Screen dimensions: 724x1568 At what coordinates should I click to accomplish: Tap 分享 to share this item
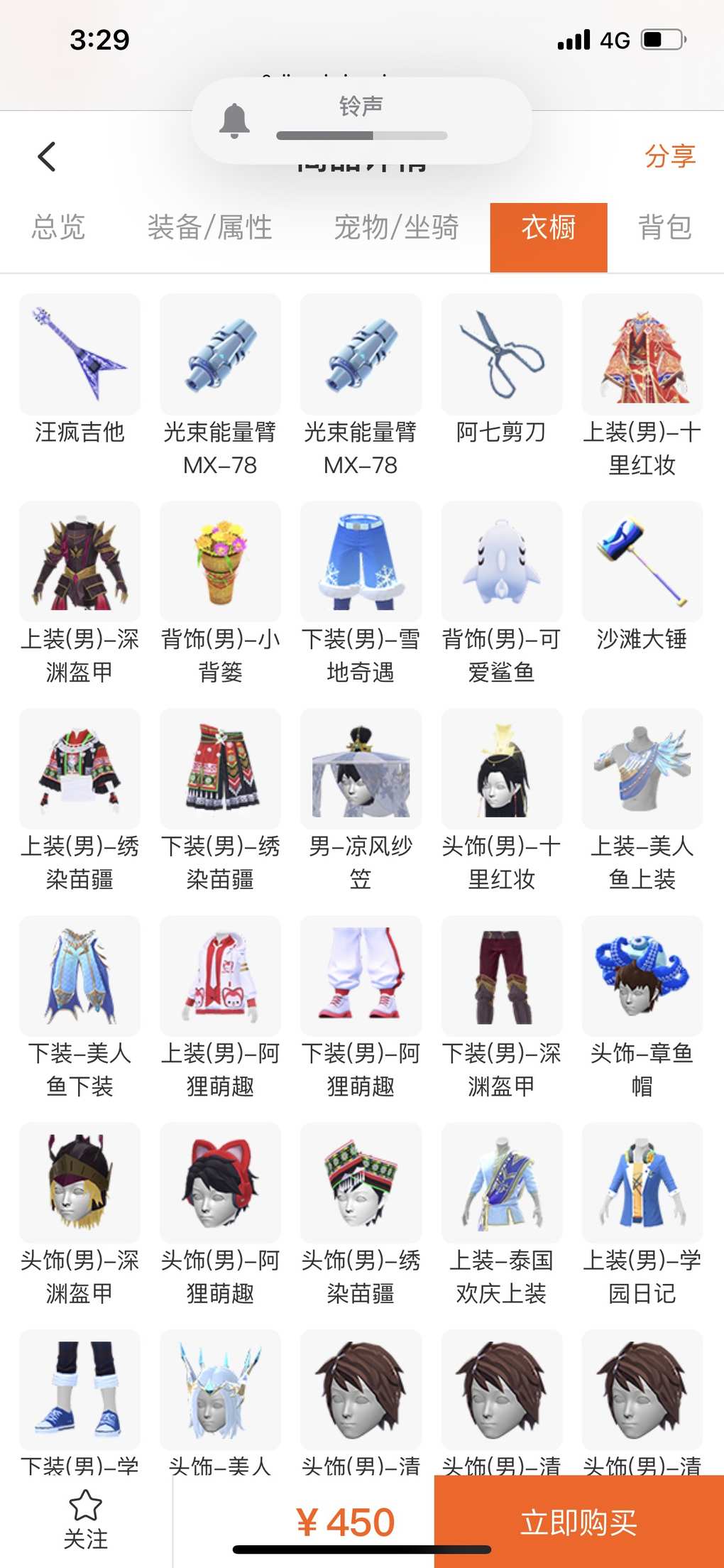tap(670, 156)
